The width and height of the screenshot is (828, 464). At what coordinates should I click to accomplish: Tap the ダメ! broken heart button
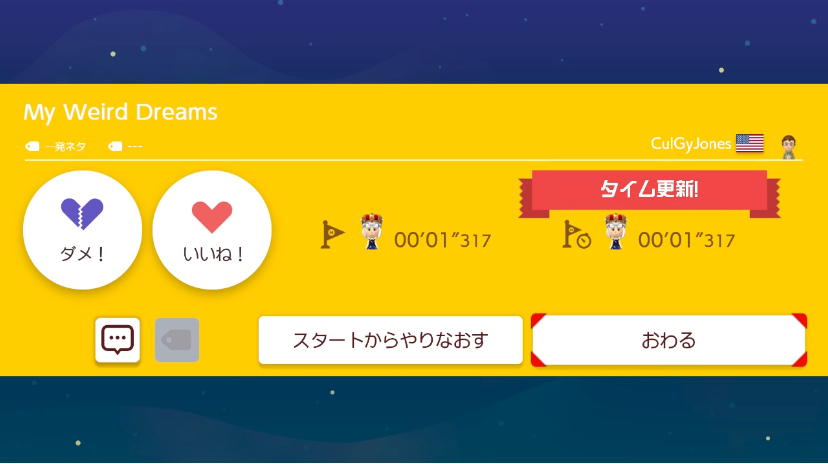pos(82,230)
